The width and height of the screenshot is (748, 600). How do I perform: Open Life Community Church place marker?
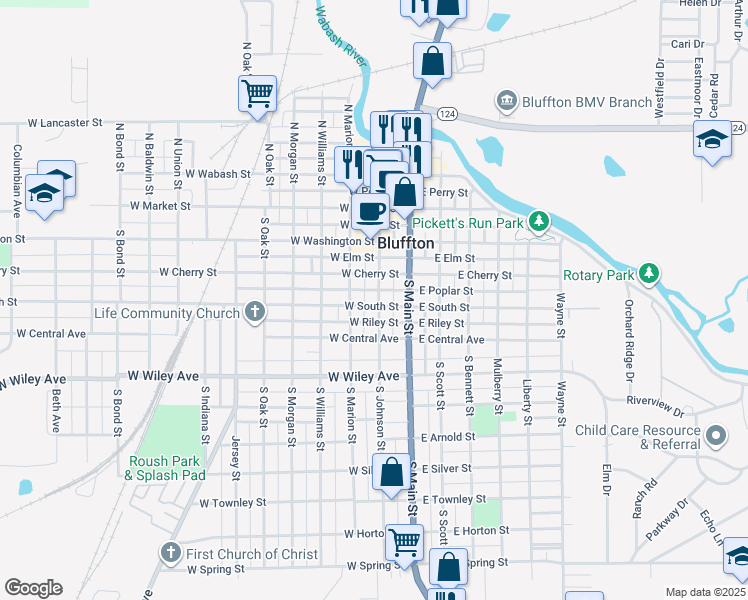pos(255,312)
